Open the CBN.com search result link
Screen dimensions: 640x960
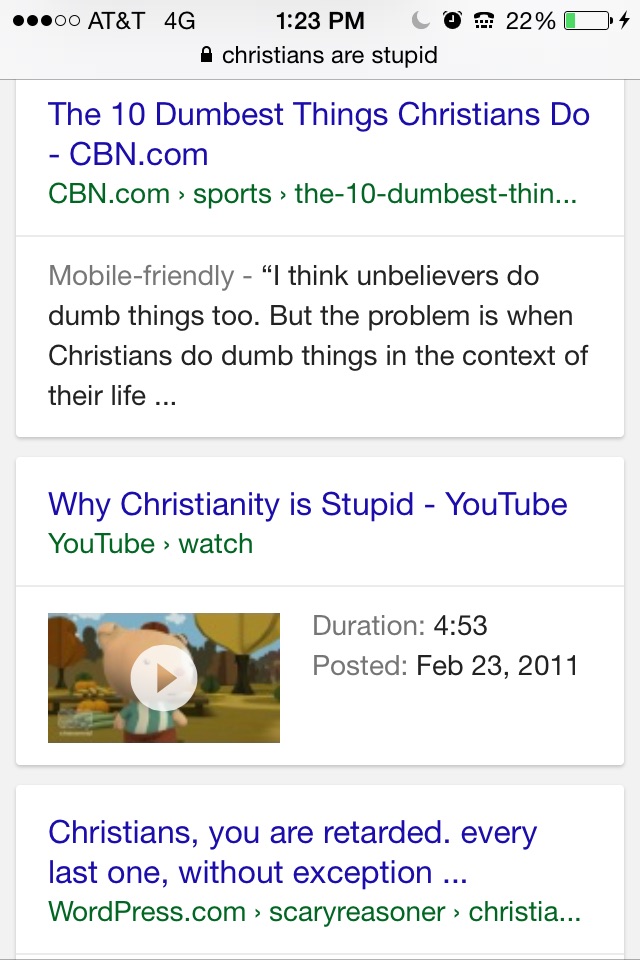coord(318,134)
